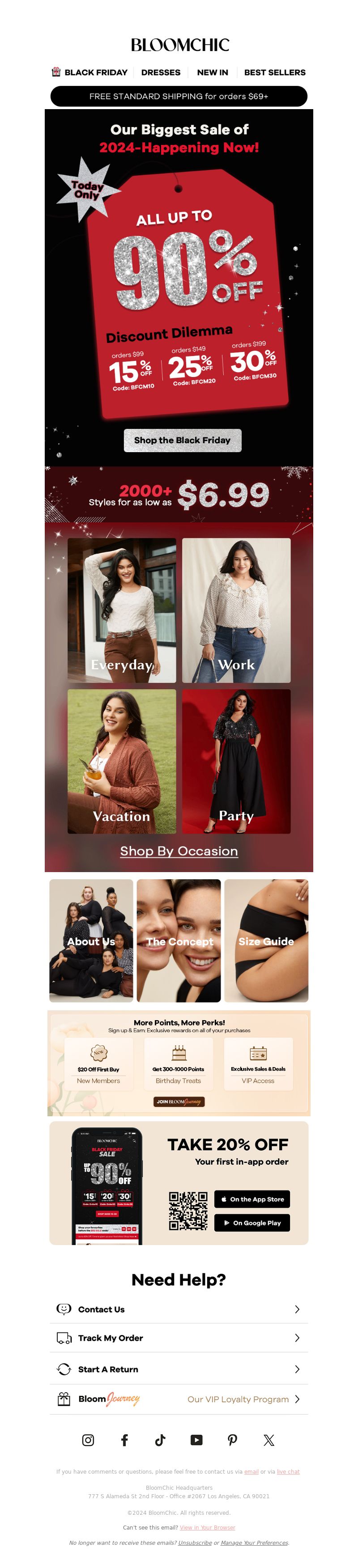The image size is (358, 1568).
Task: Tap the Join BloomJourney button
Action: pyautogui.click(x=179, y=1102)
